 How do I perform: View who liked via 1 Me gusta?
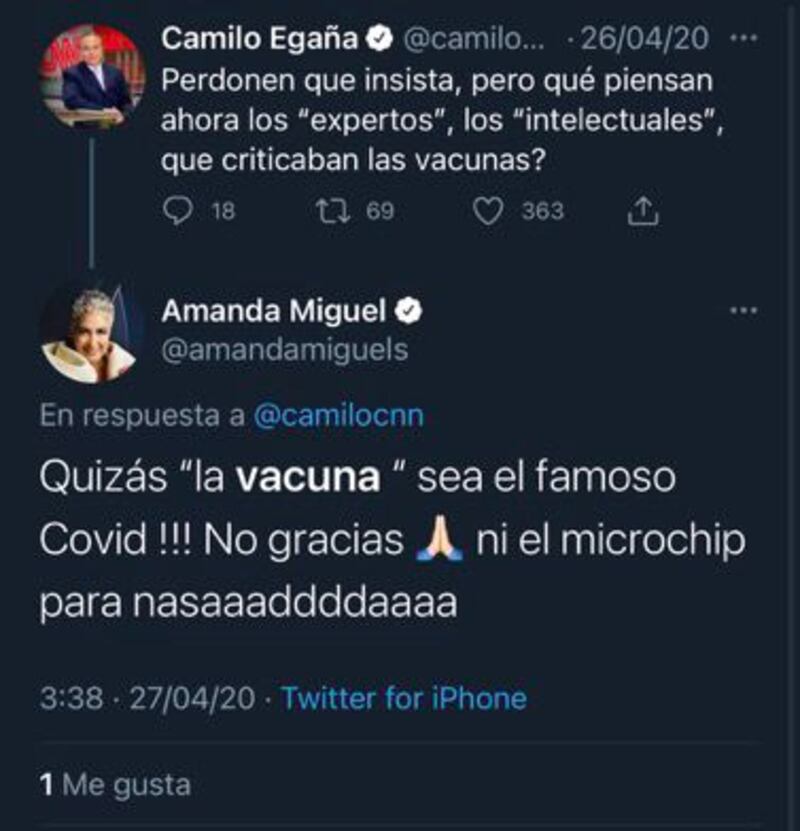click(115, 784)
